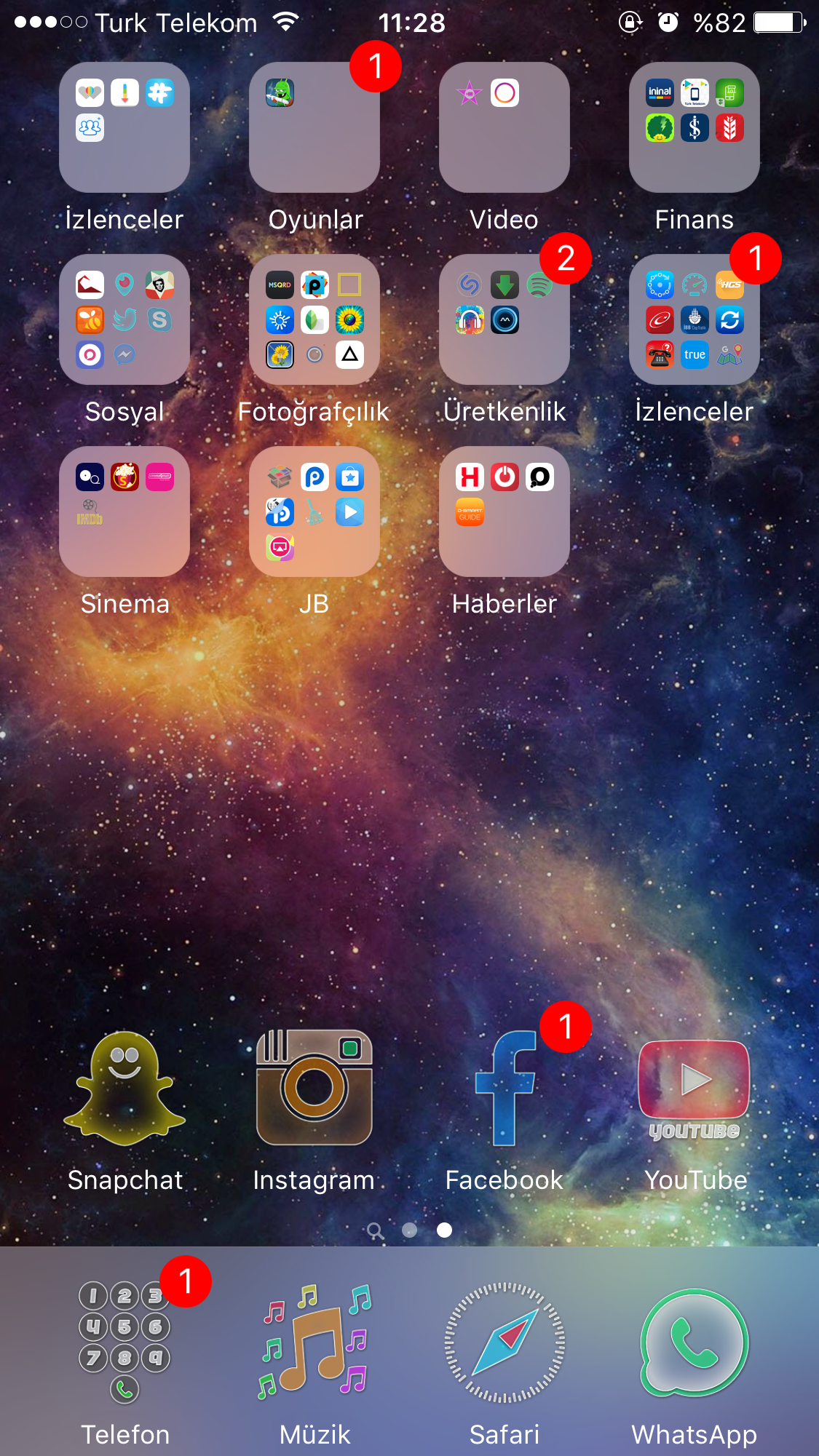Open the Sinema folder
The image size is (819, 1456).
[124, 512]
